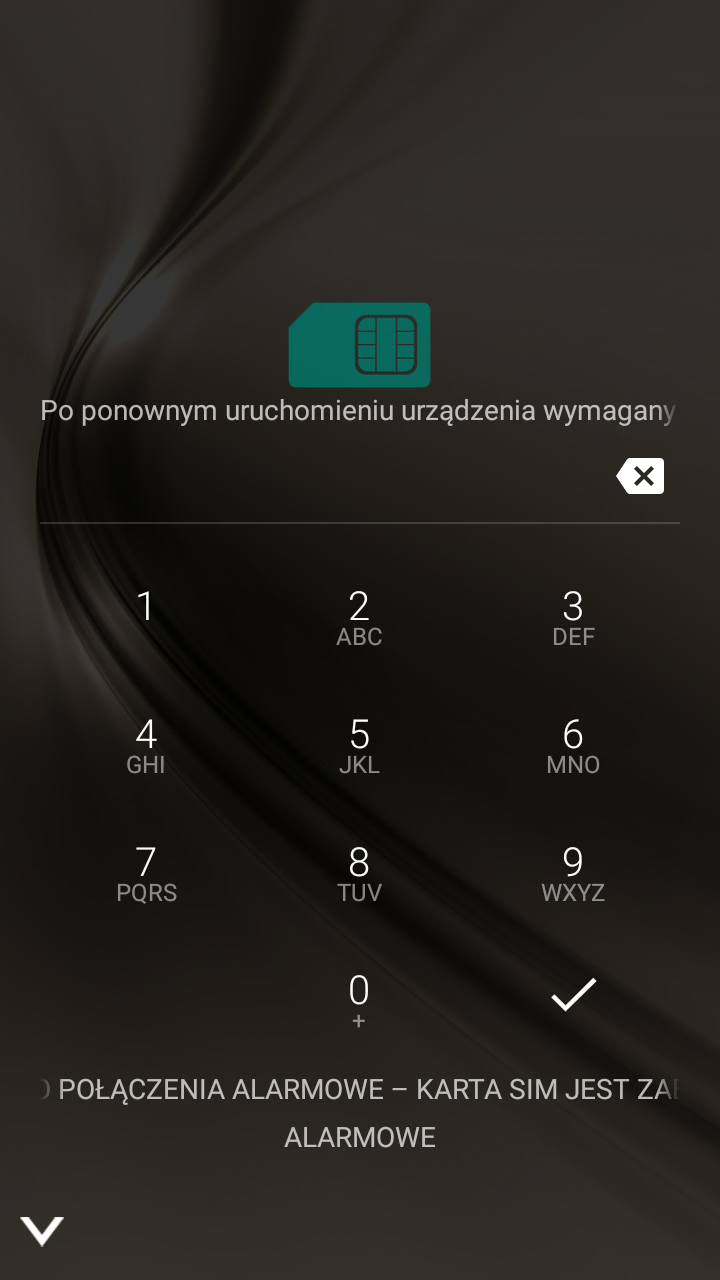This screenshot has width=720, height=1280.
Task: Tap the 7 PQRS key
Action: (x=146, y=875)
